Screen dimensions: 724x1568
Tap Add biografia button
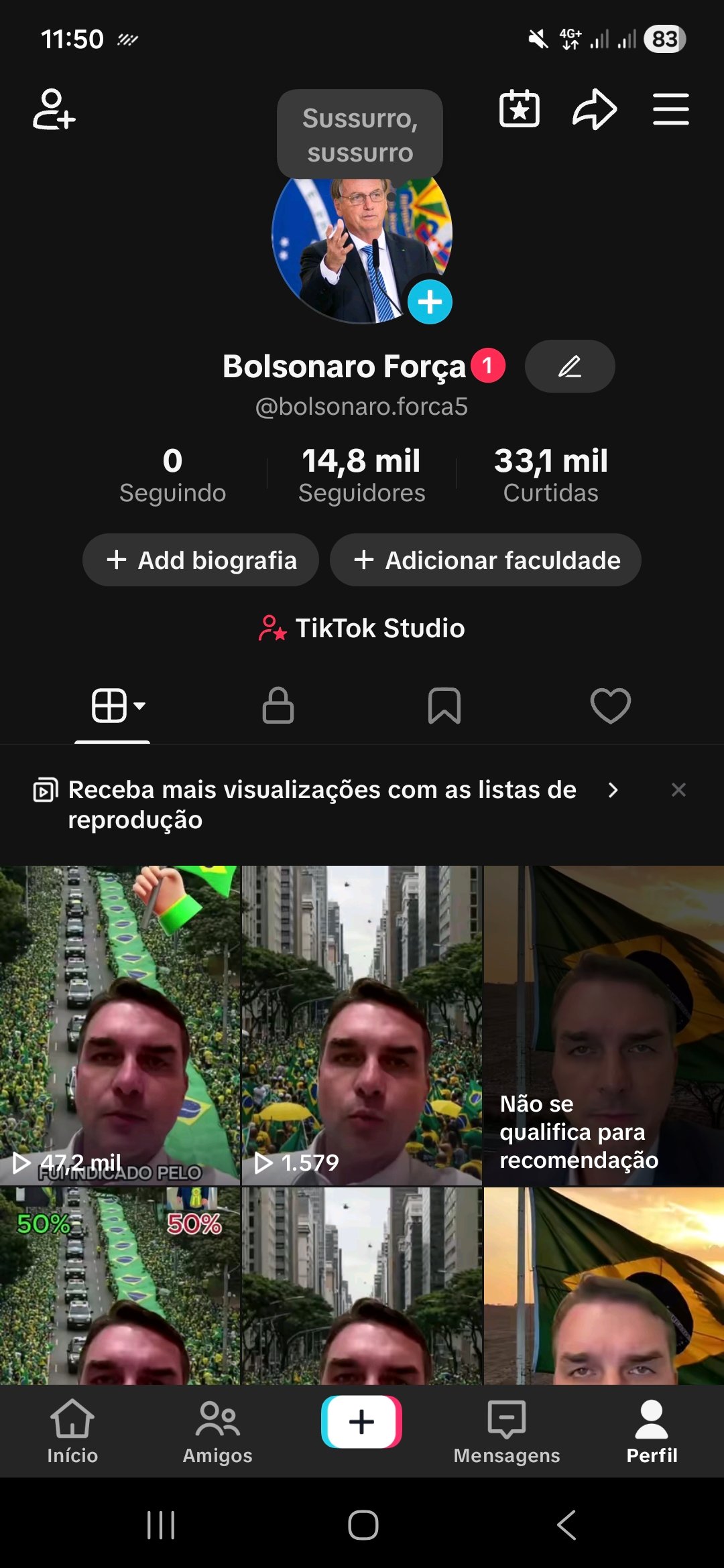coord(200,560)
